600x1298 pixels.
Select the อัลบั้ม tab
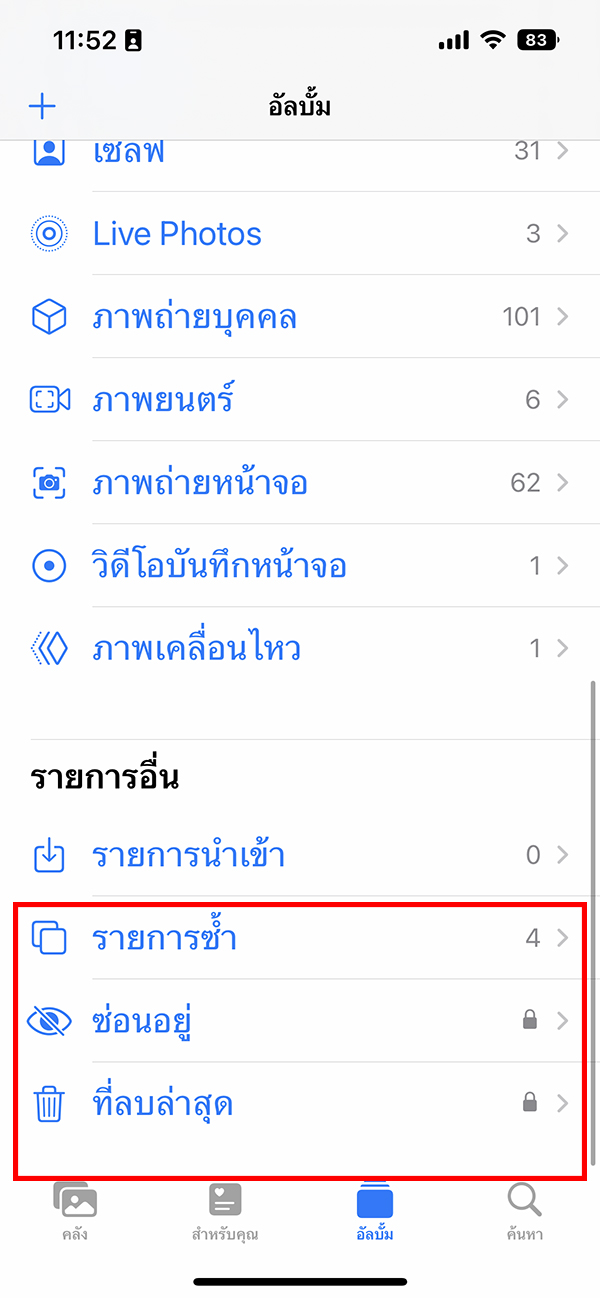[375, 1210]
